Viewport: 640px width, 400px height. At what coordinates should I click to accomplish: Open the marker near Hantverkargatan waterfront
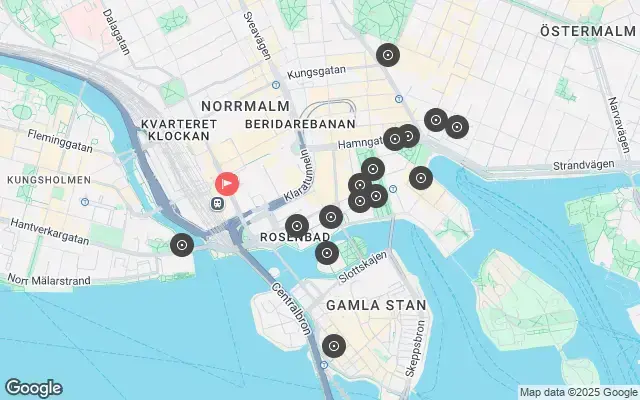(x=182, y=244)
